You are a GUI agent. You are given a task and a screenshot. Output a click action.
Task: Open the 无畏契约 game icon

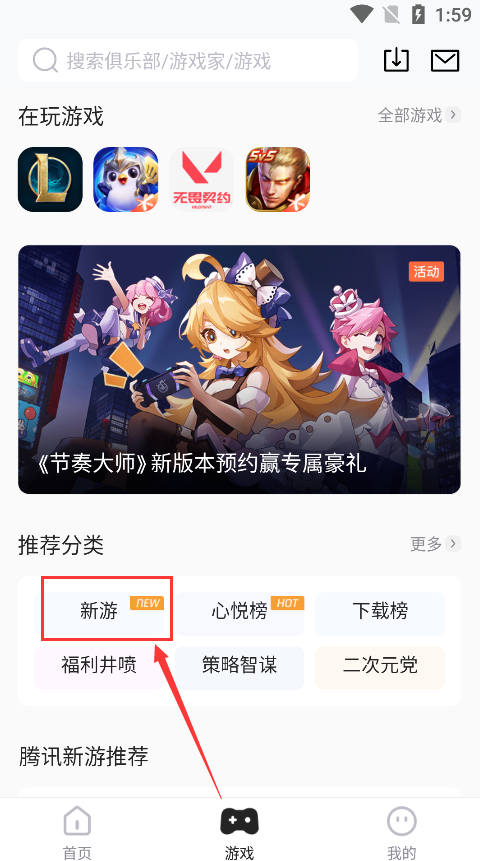coord(202,180)
